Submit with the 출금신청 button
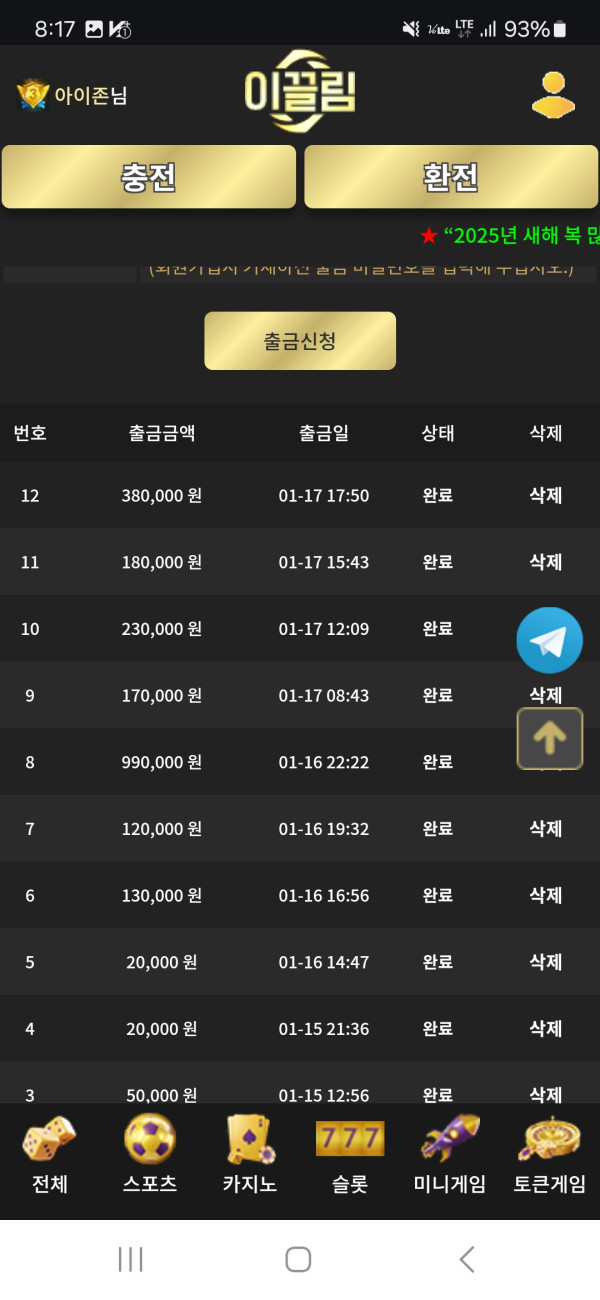Image resolution: width=600 pixels, height=1300 pixels. 300,341
